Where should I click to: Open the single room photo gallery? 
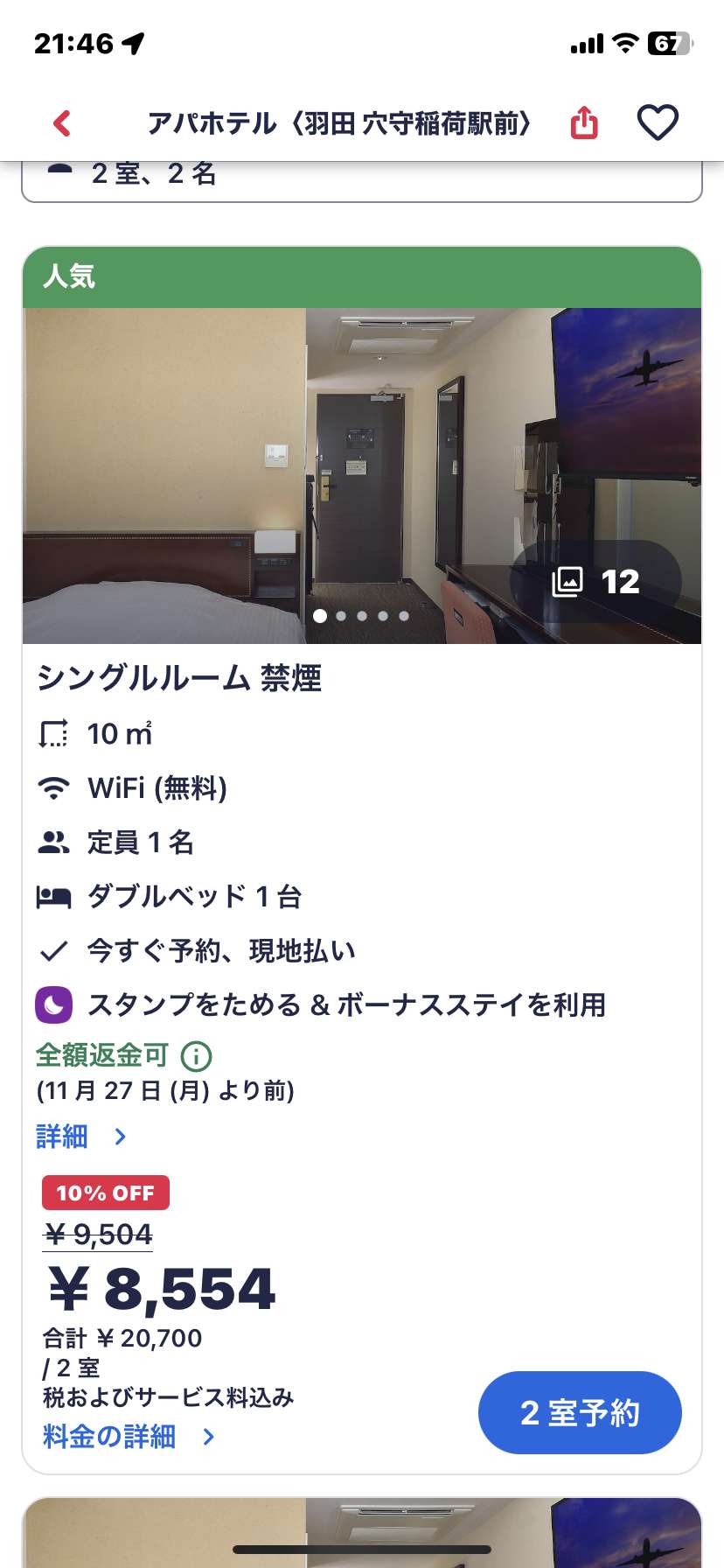pyautogui.click(x=362, y=476)
